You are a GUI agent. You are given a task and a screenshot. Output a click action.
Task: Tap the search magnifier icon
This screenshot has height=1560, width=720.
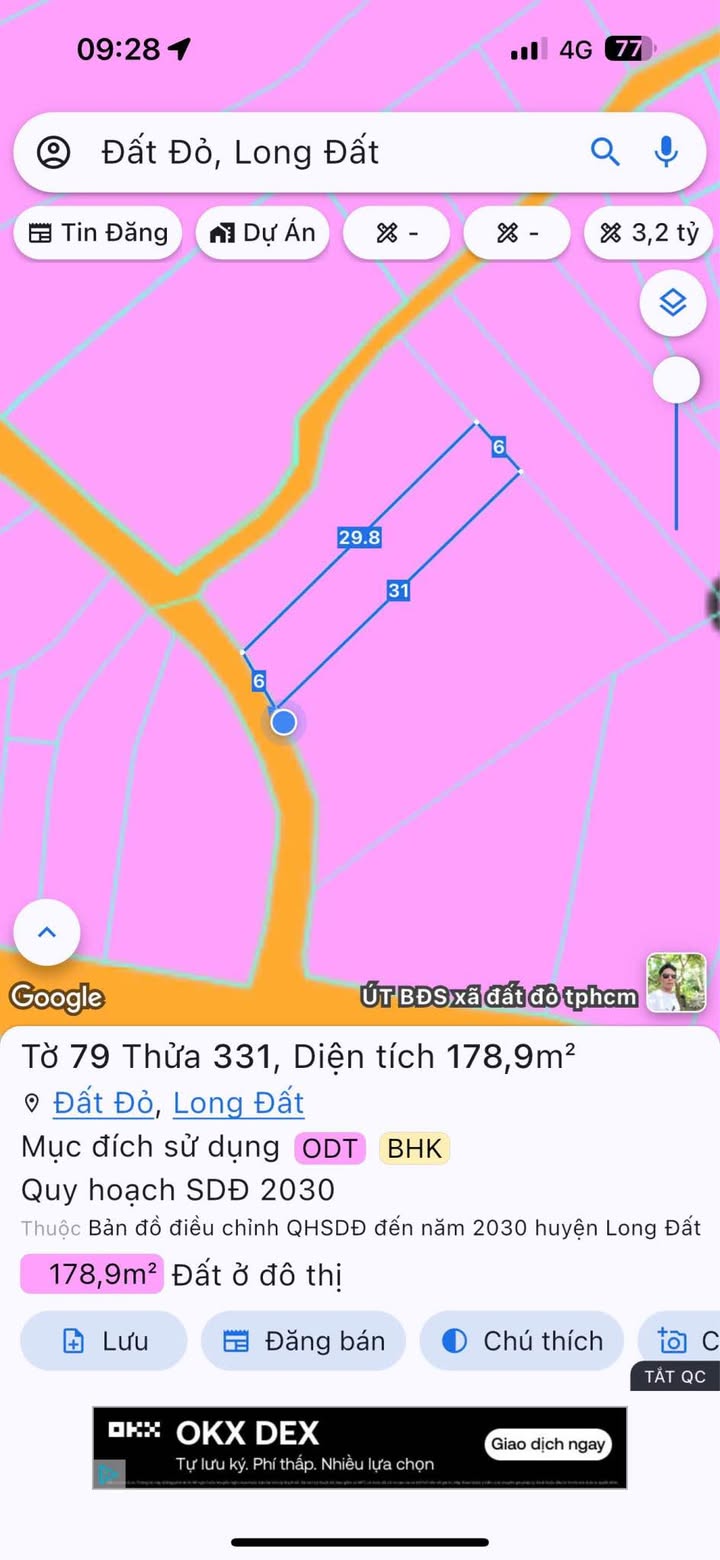[x=605, y=152]
